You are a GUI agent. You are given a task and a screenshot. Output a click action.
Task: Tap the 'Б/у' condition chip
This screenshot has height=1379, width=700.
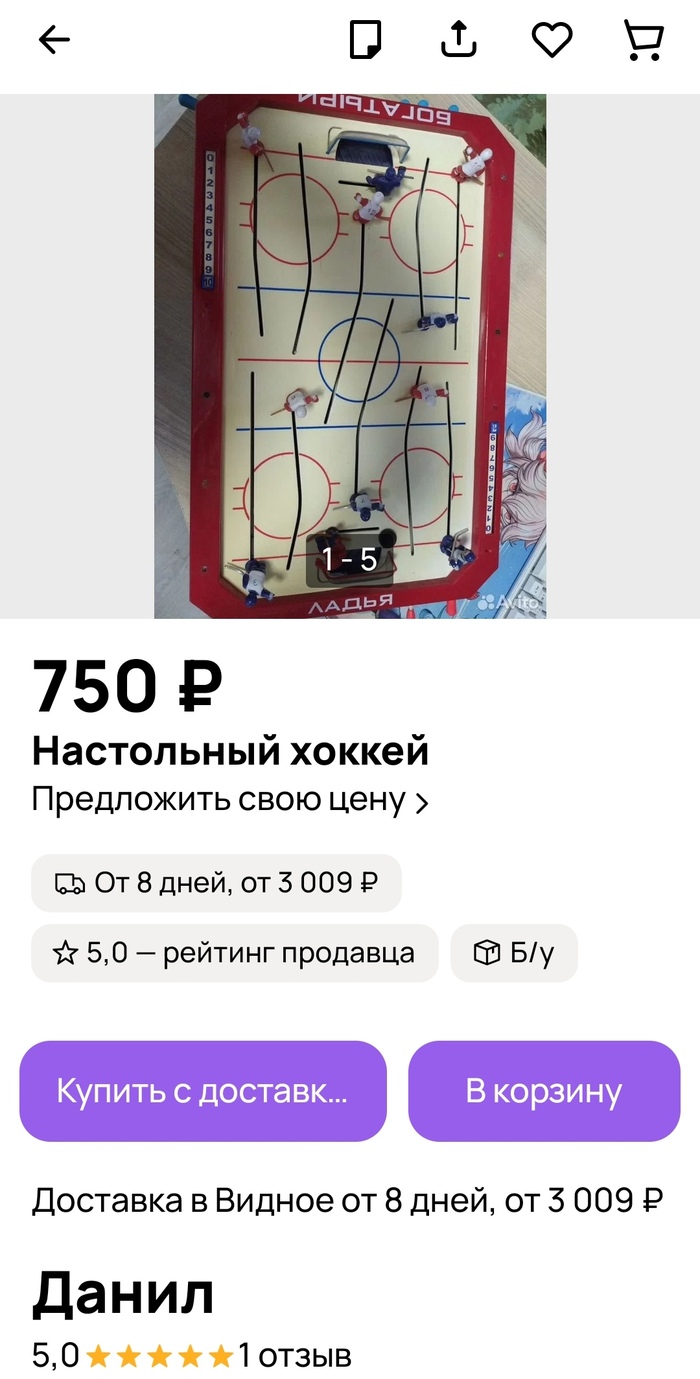[514, 953]
